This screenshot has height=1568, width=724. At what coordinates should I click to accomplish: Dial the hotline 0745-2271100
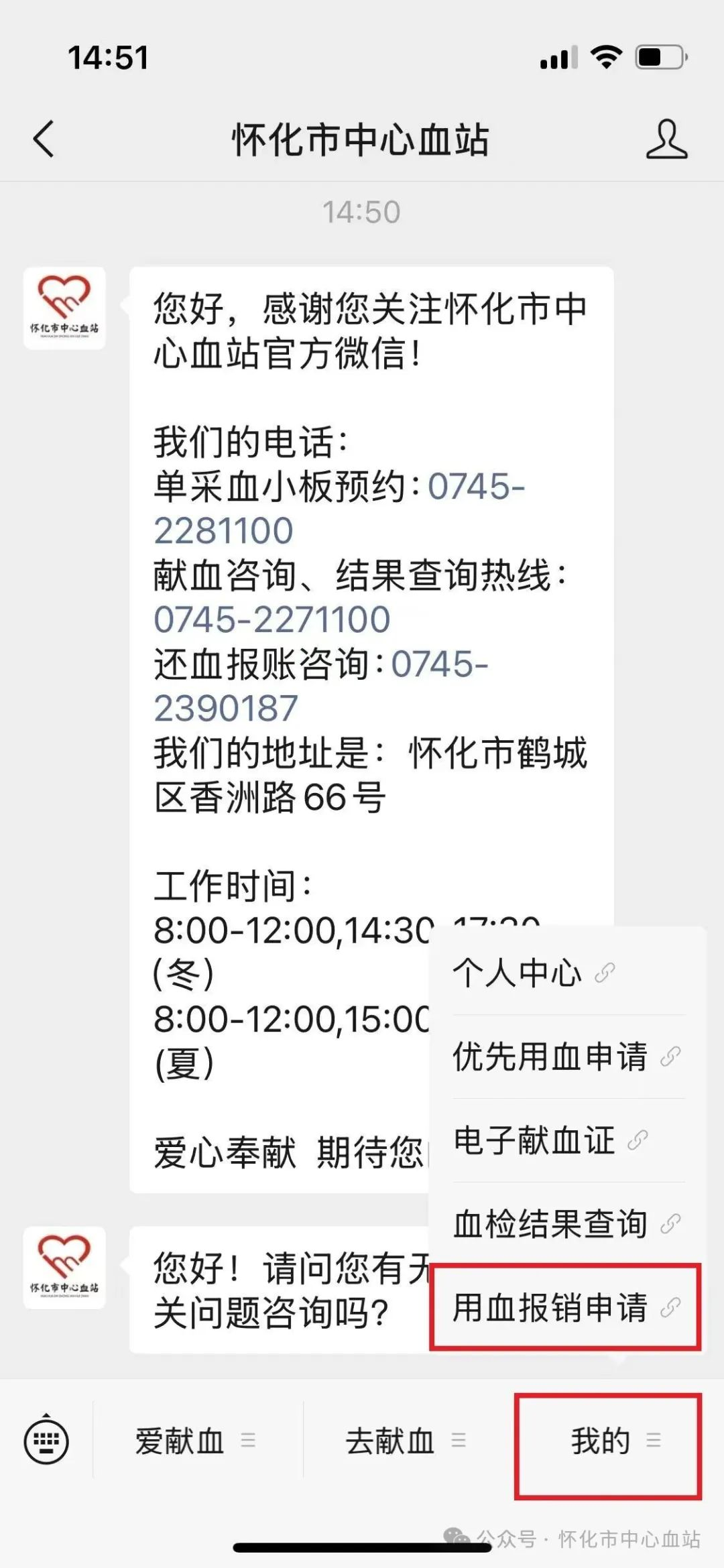pyautogui.click(x=272, y=619)
